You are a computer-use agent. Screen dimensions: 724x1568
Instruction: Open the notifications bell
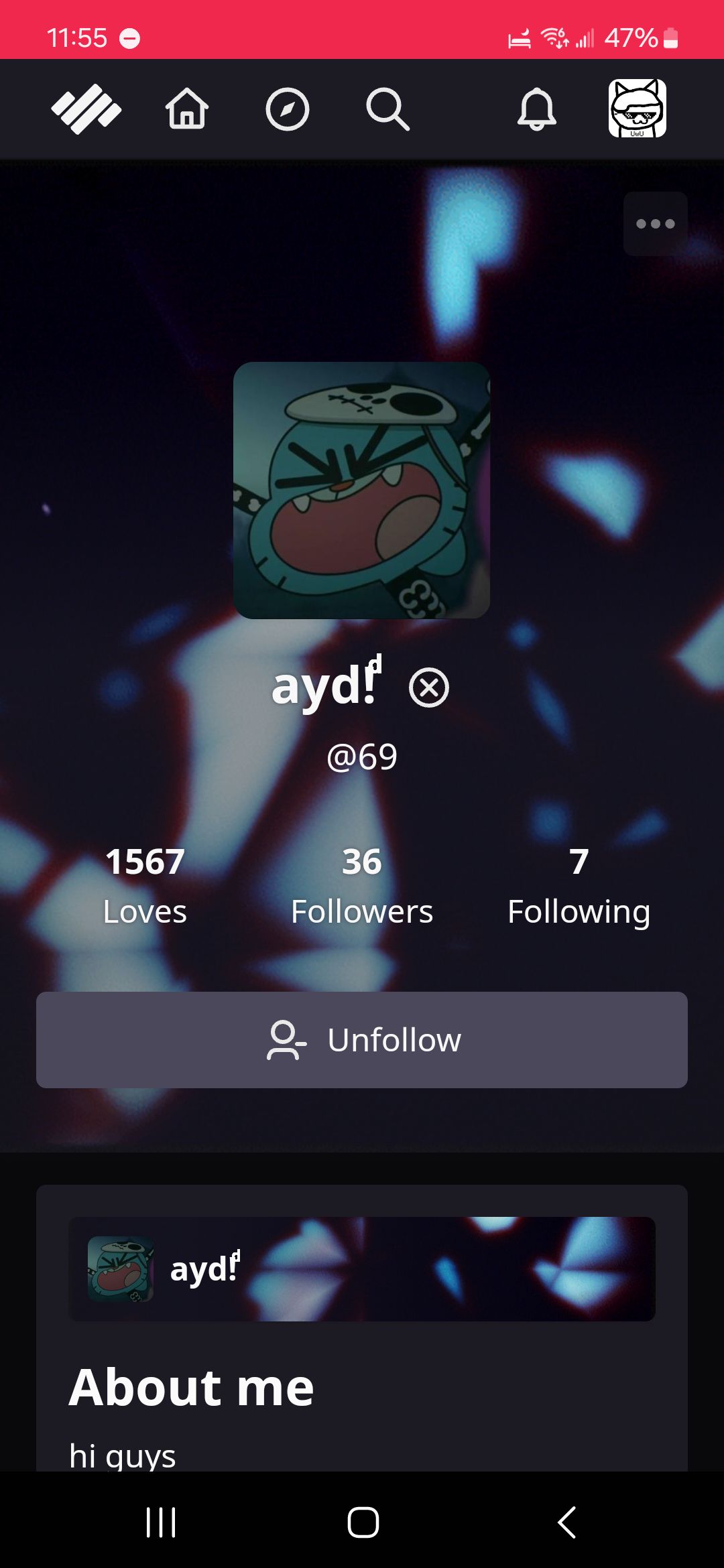tap(536, 109)
